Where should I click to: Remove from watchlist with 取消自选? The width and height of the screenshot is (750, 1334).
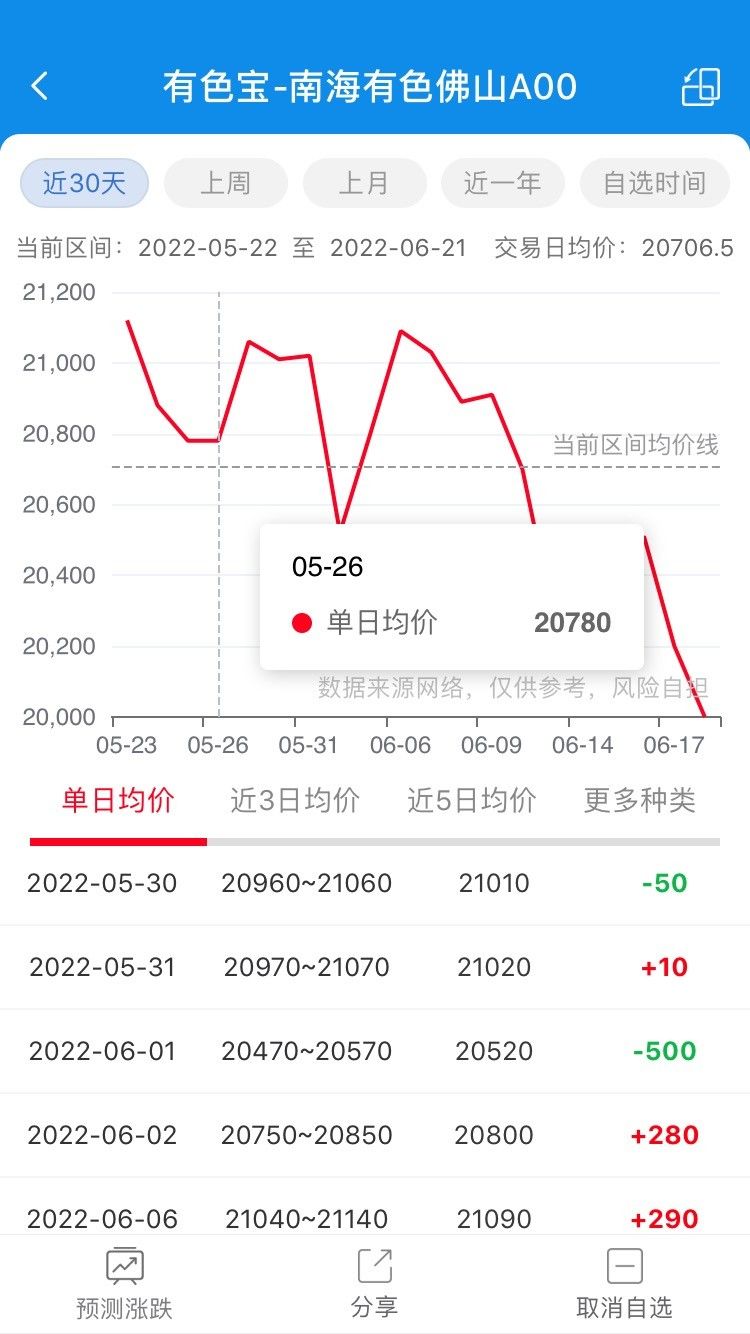pos(625,1283)
